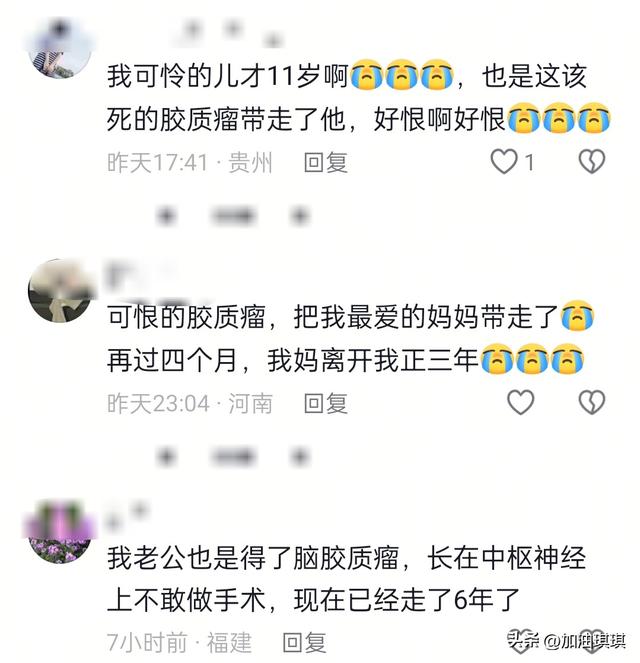Reply to the comment from Fujian
The height and width of the screenshot is (663, 640).
tap(304, 641)
